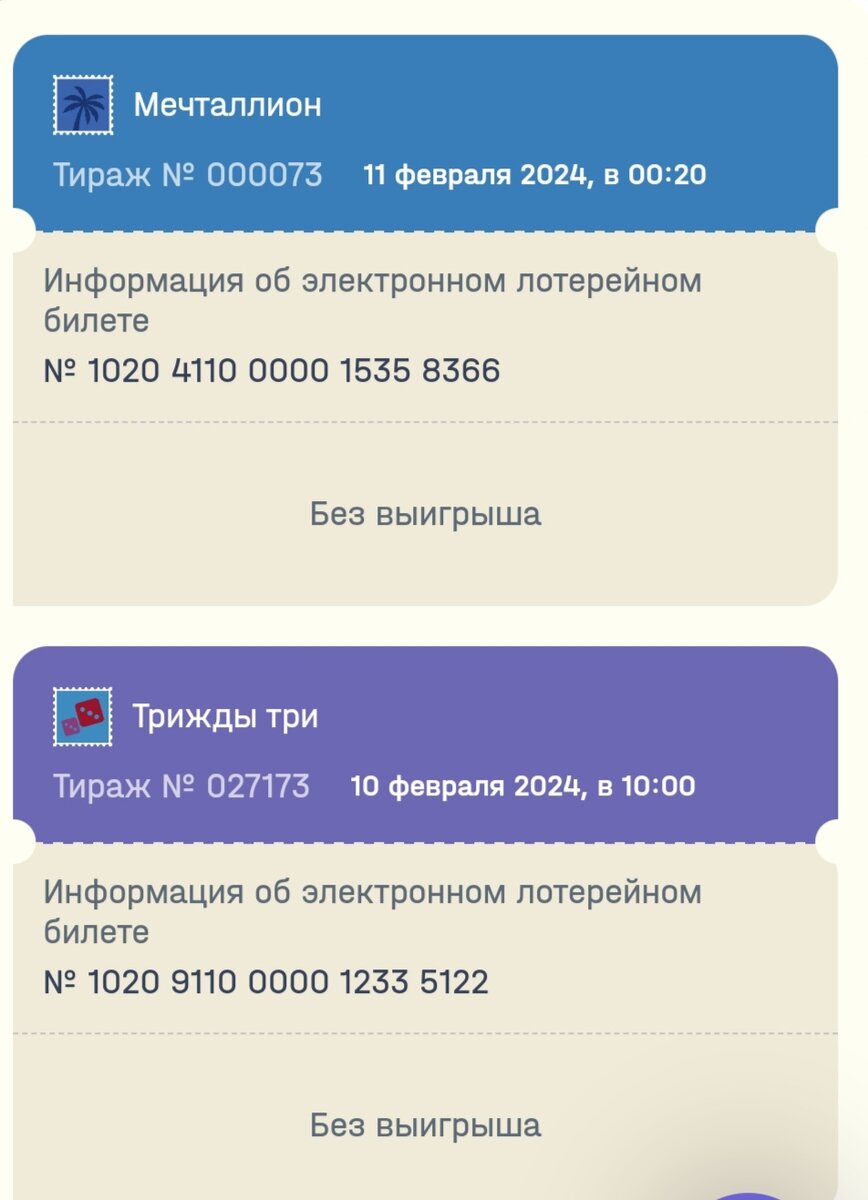Open draw Тираж № 027173 details
Image resolution: width=868 pixels, height=1200 pixels.
point(181,786)
